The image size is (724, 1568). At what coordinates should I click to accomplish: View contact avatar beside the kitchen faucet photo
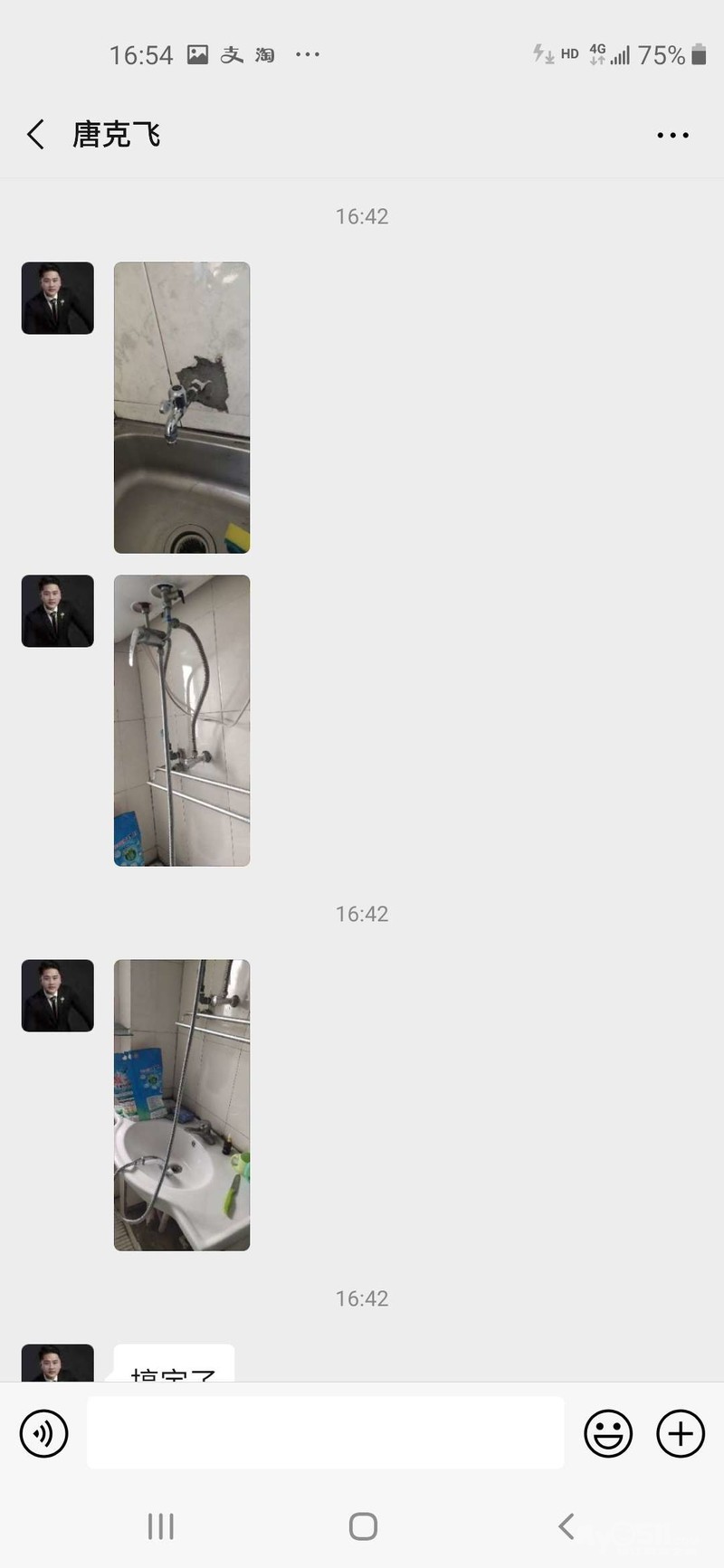click(x=58, y=299)
